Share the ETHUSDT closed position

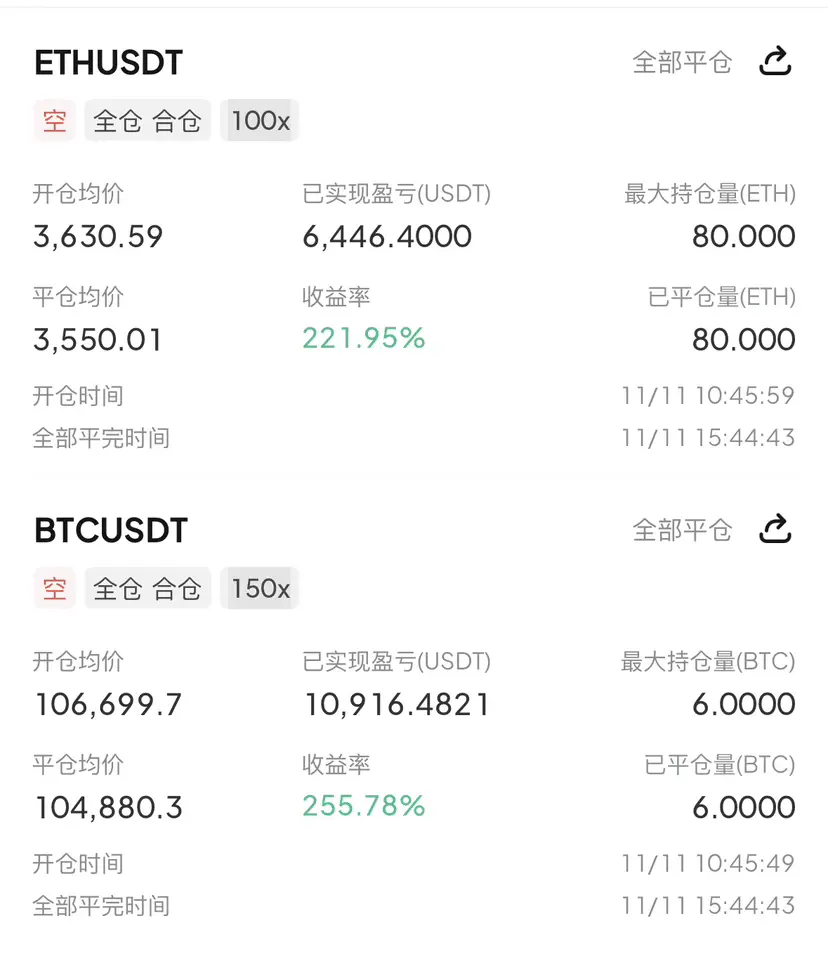[775, 62]
